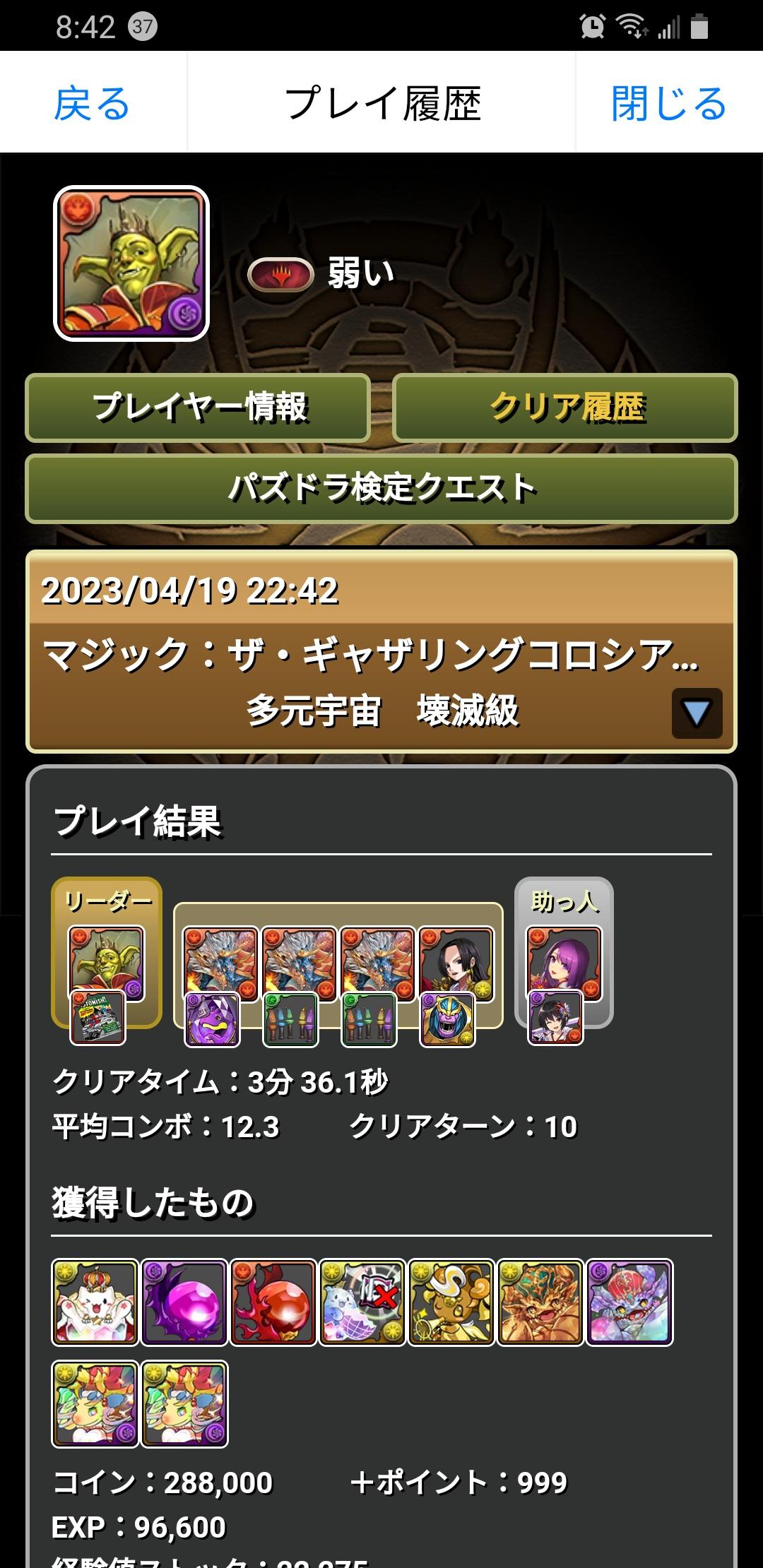This screenshot has height=1568, width=763.
Task: View the first obtained drop monster
Action: pyautogui.click(x=95, y=1302)
